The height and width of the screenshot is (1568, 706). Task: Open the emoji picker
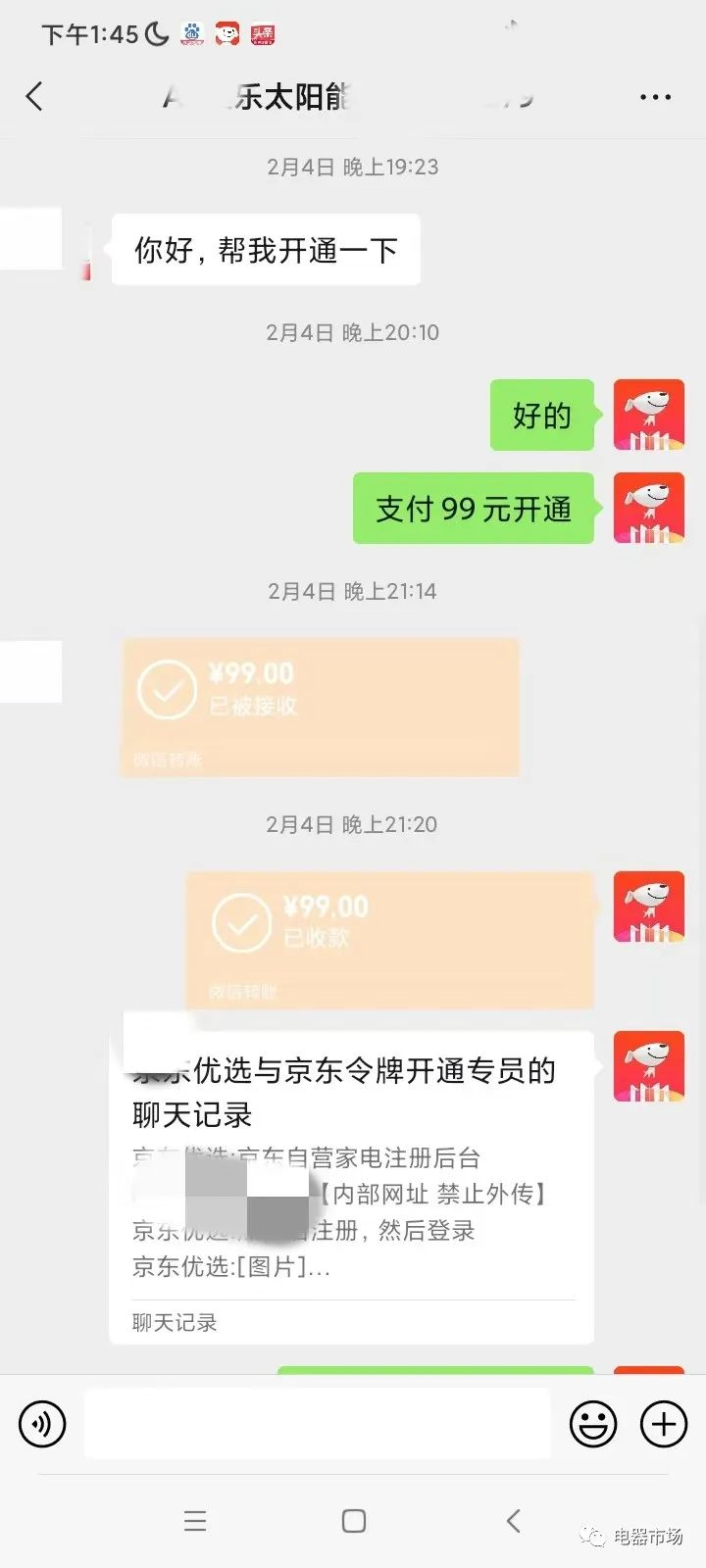point(593,1423)
